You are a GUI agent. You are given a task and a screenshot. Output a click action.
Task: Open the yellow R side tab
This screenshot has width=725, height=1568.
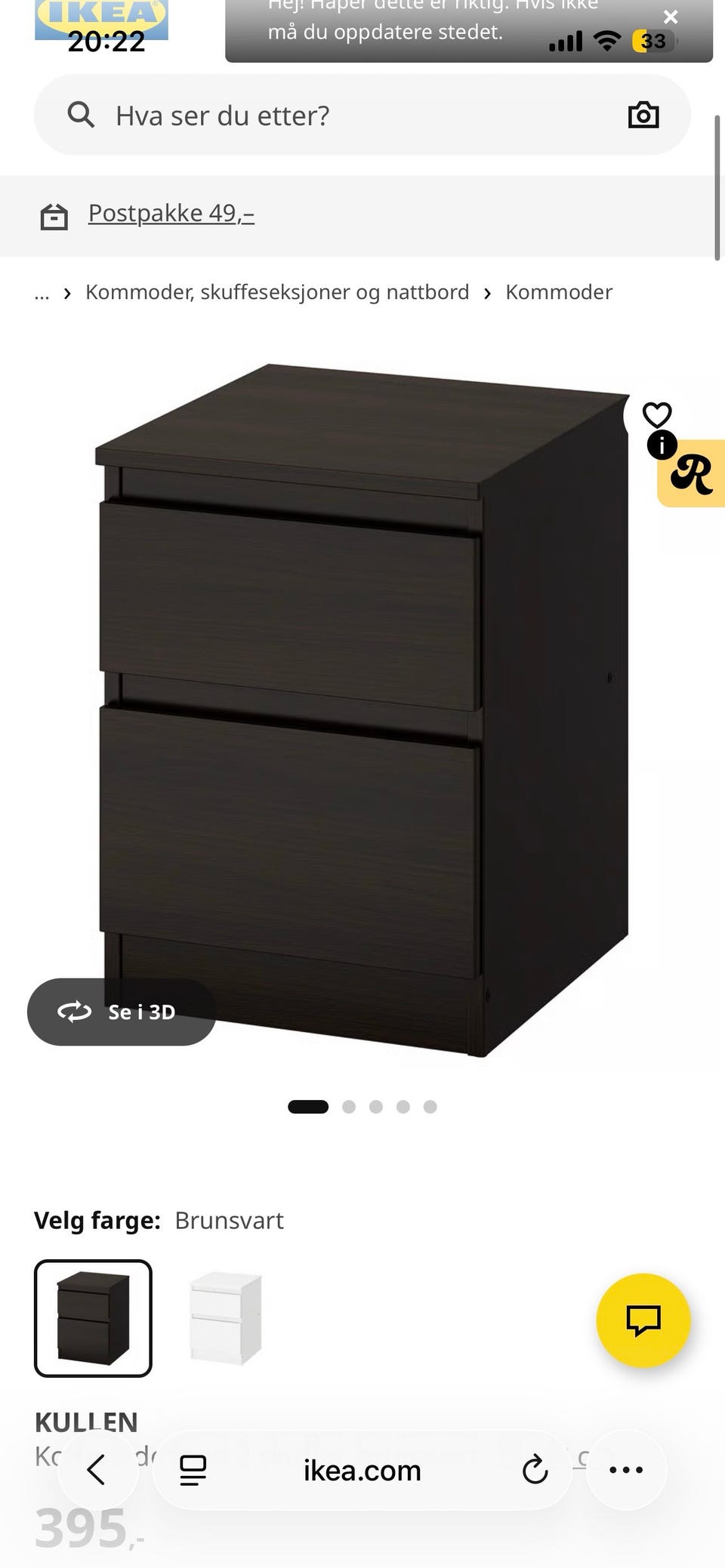pos(691,473)
